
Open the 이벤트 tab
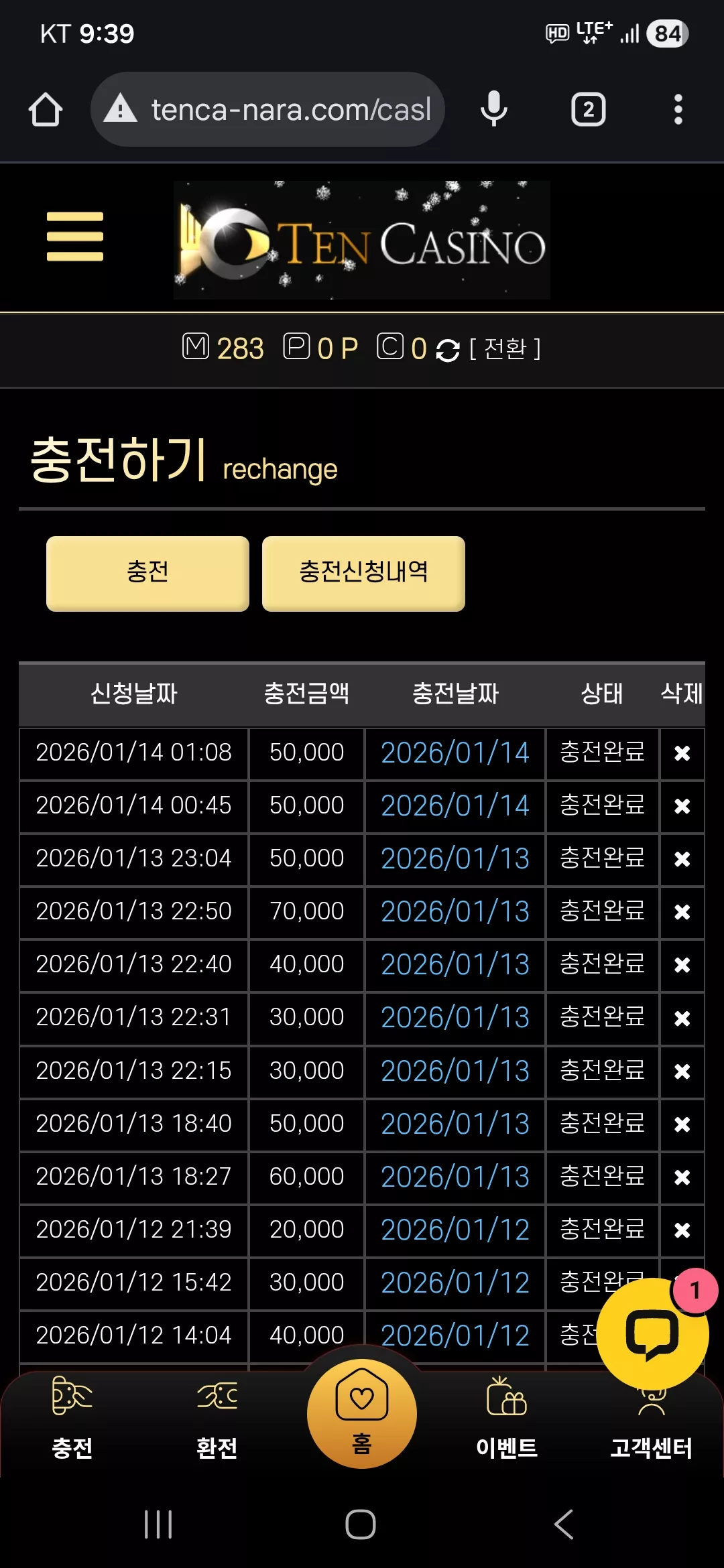point(507,1418)
